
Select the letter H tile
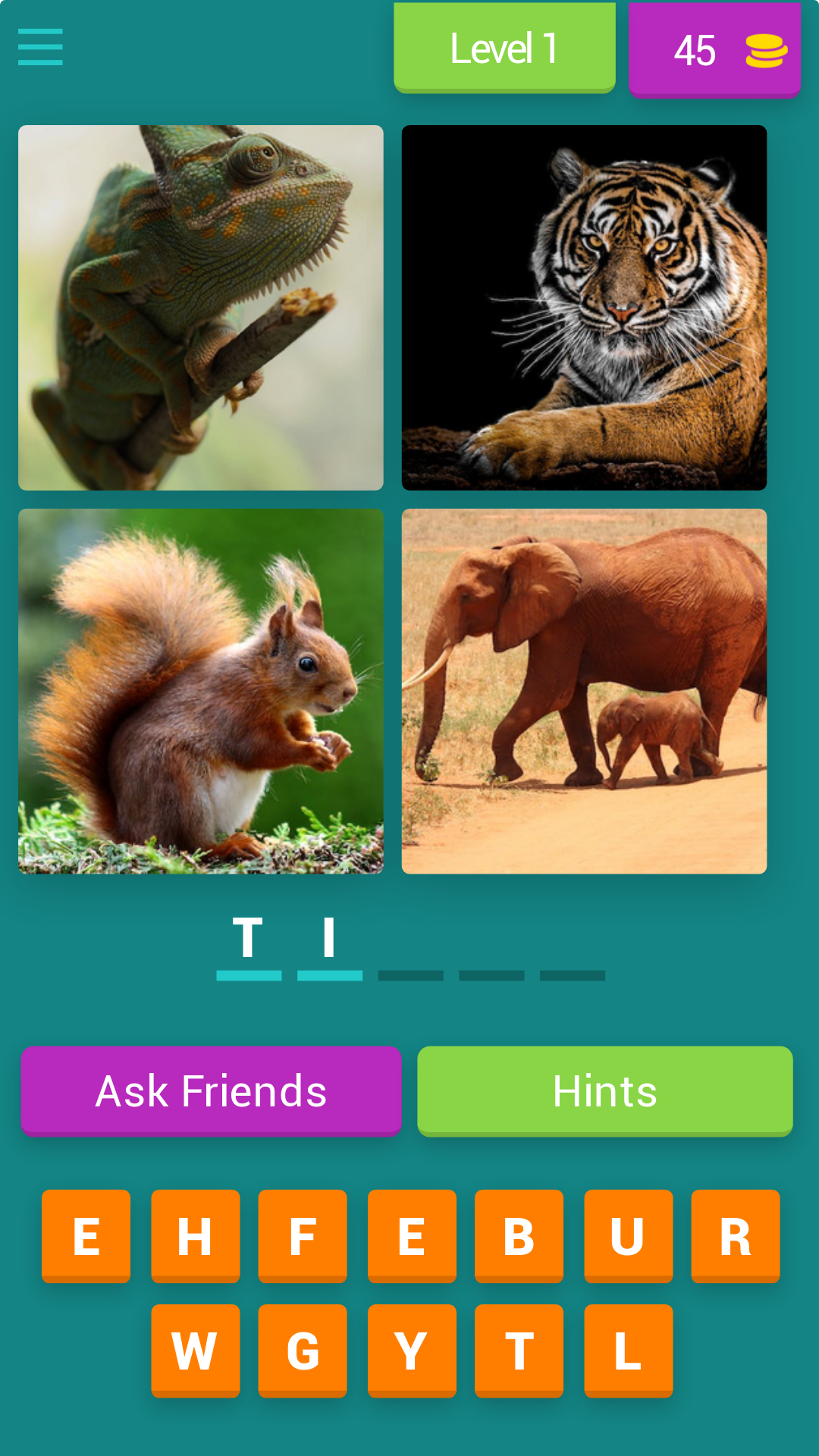195,1235
